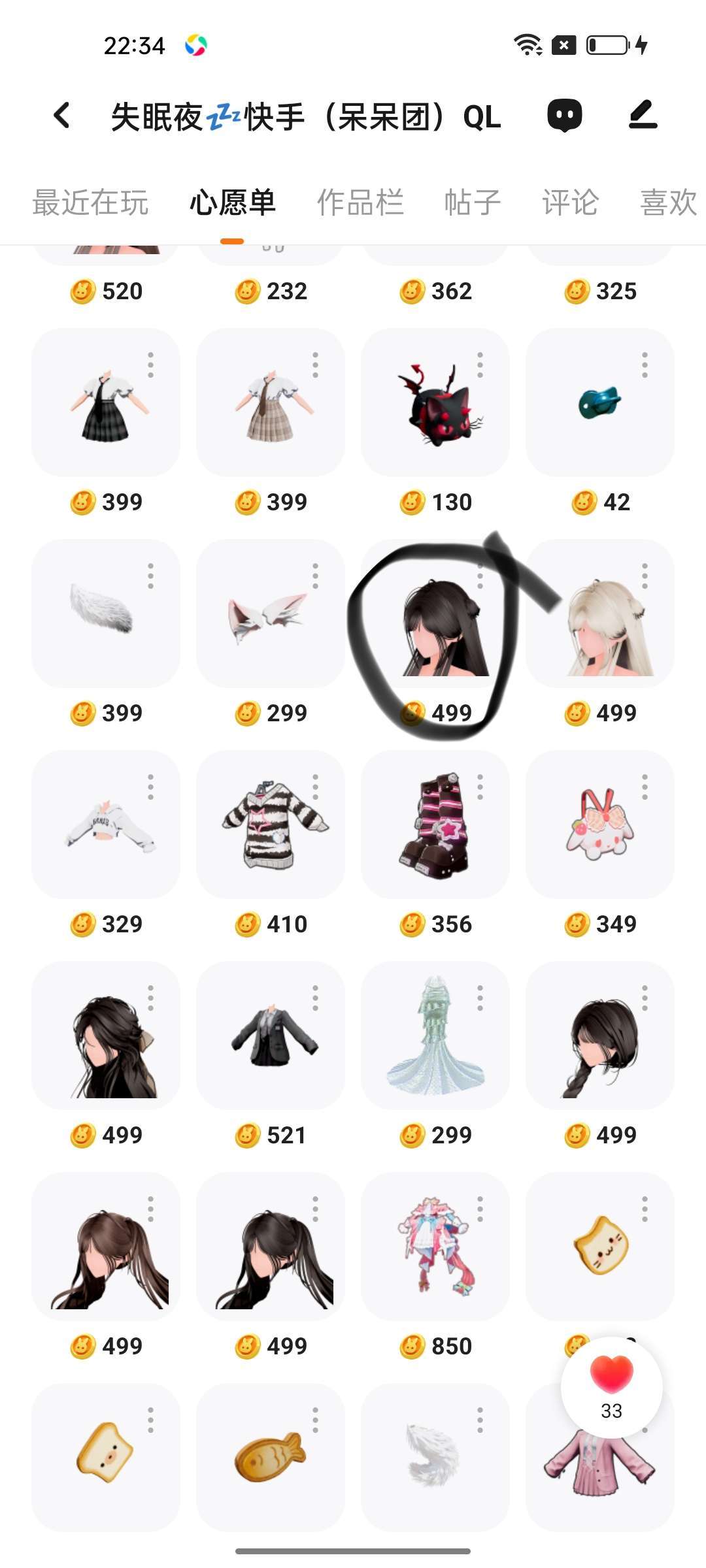This screenshot has width=706, height=1568.
Task: Open the 帖子 tab
Action: point(472,203)
